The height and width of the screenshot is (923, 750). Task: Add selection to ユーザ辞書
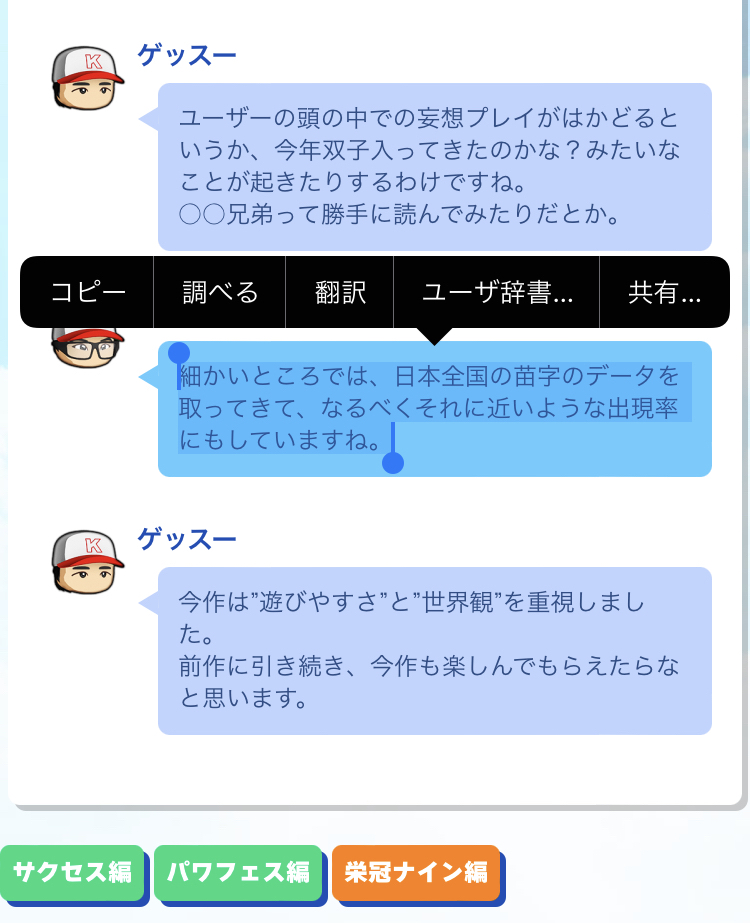click(x=497, y=292)
